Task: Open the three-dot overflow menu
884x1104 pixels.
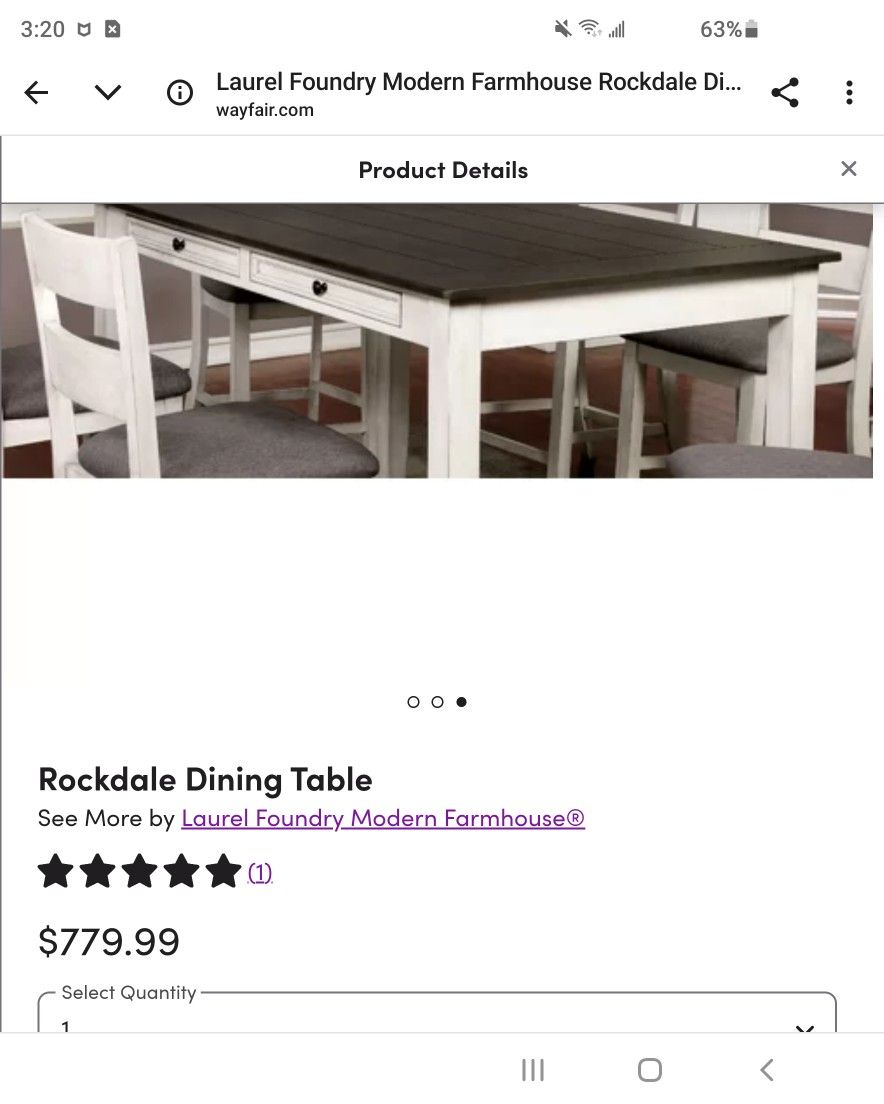Action: coord(849,92)
